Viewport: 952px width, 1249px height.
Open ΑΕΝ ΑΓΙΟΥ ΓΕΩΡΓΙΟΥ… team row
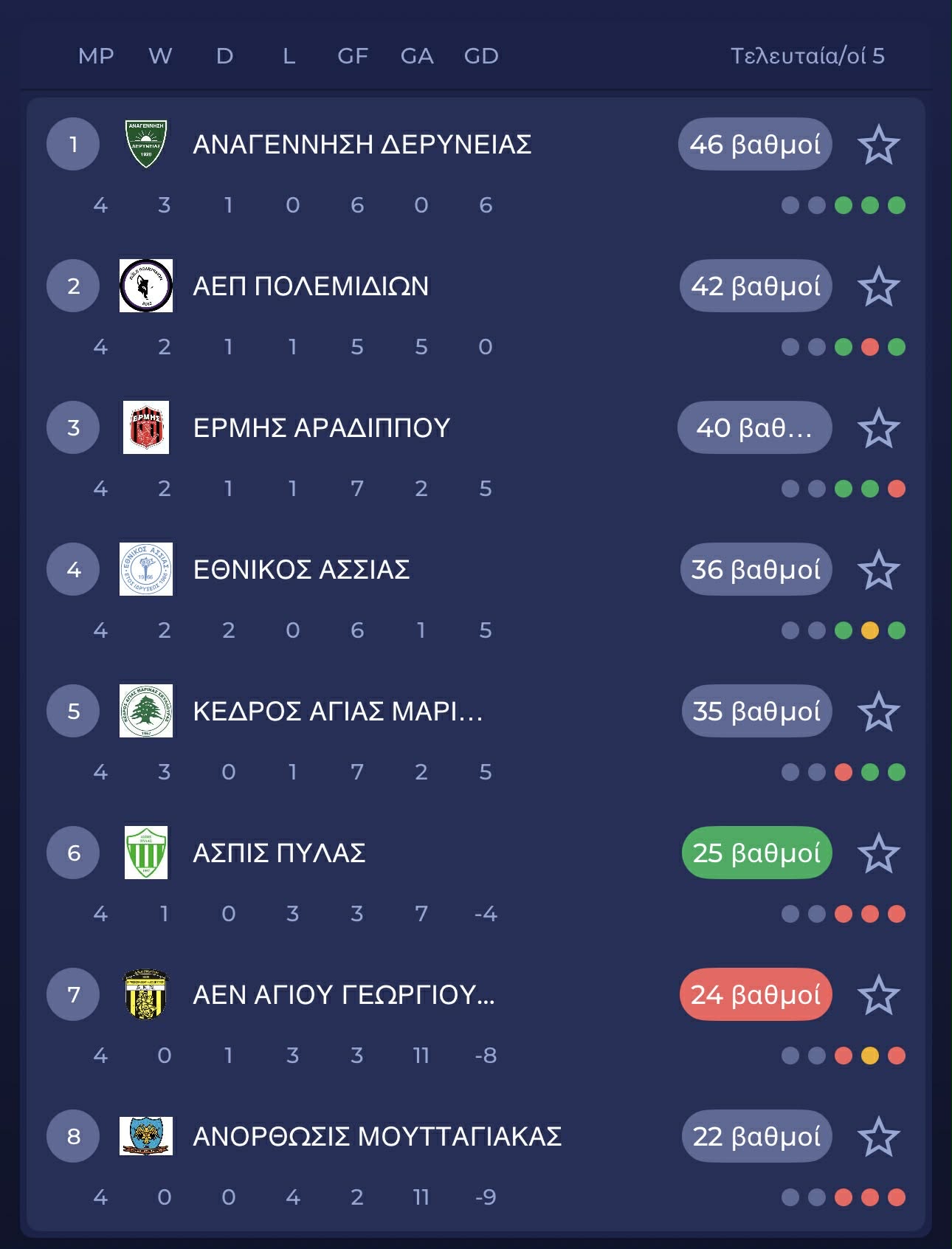343,995
